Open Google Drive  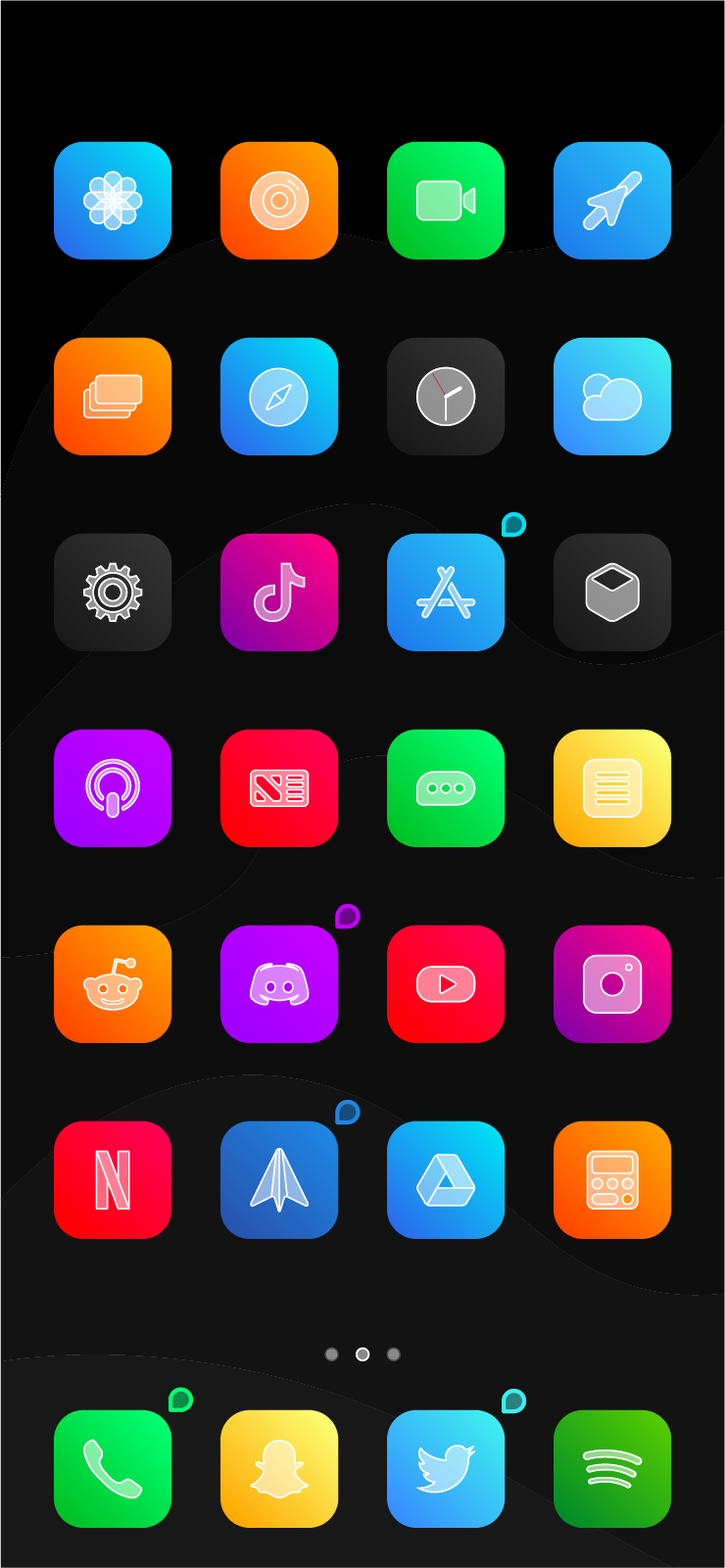(x=446, y=1180)
